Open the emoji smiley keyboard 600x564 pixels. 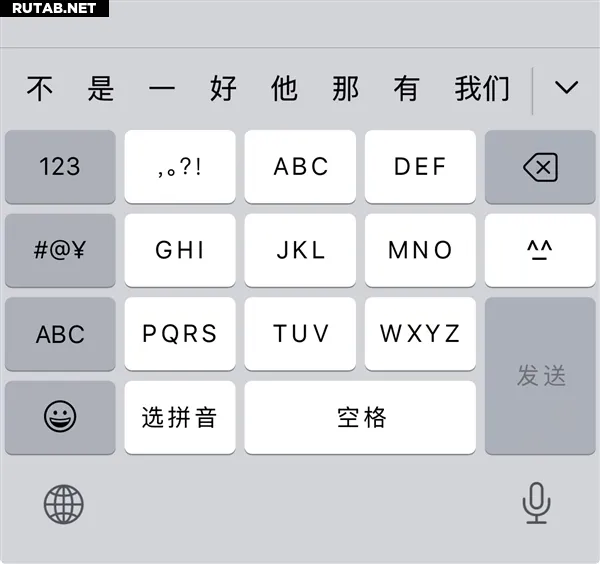click(60, 417)
